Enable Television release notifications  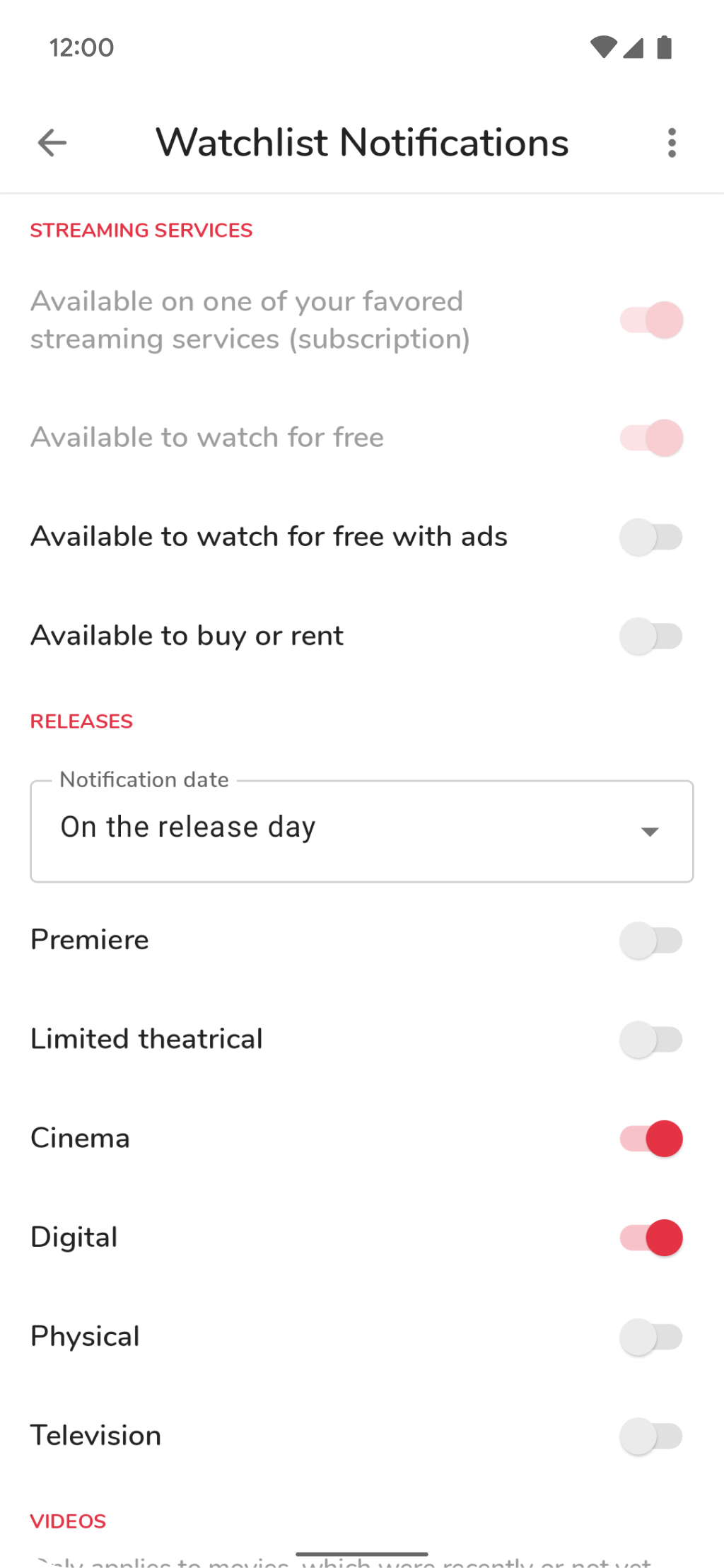pyautogui.click(x=651, y=1435)
